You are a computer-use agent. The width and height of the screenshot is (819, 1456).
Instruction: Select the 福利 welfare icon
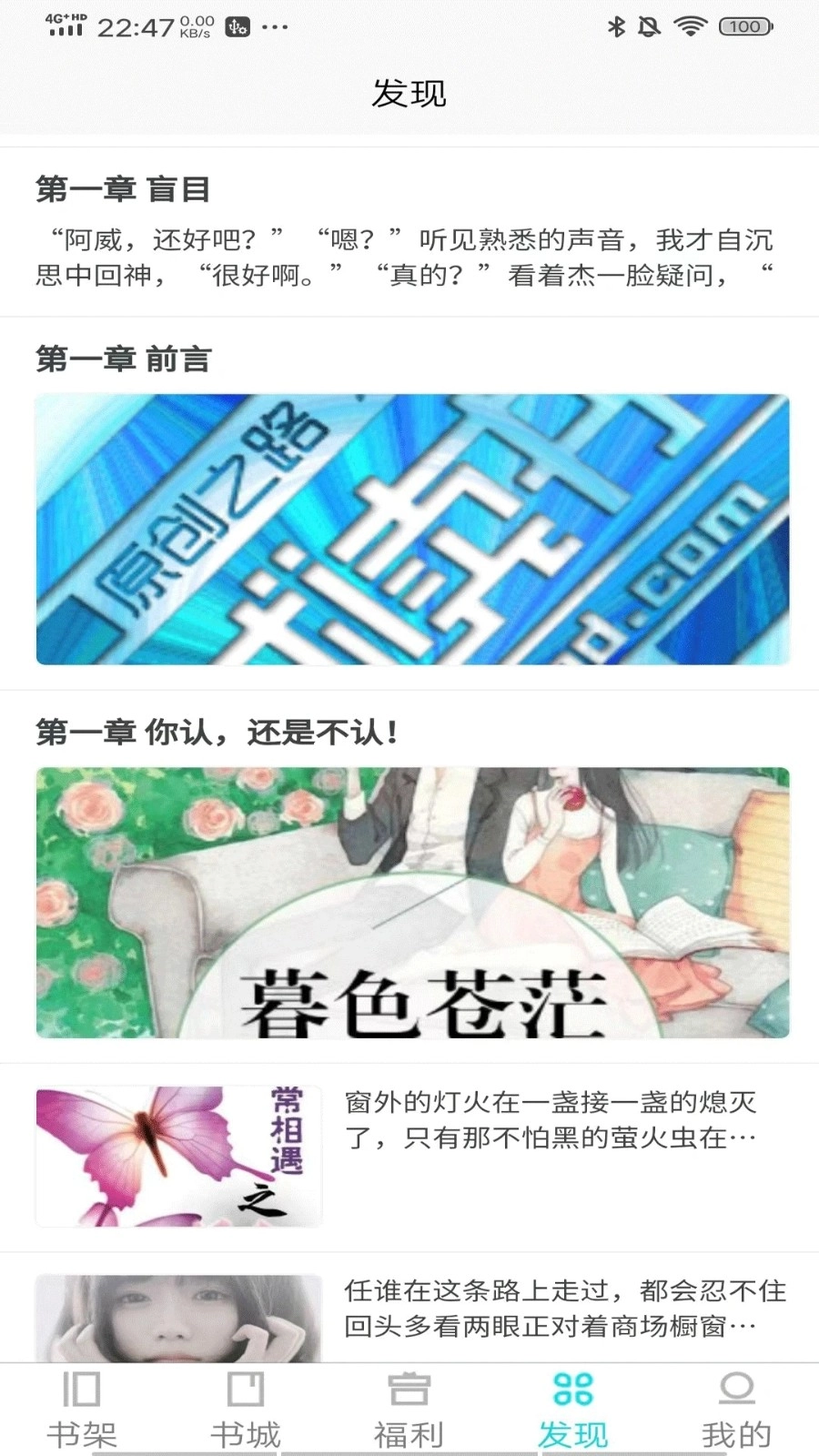click(408, 1390)
